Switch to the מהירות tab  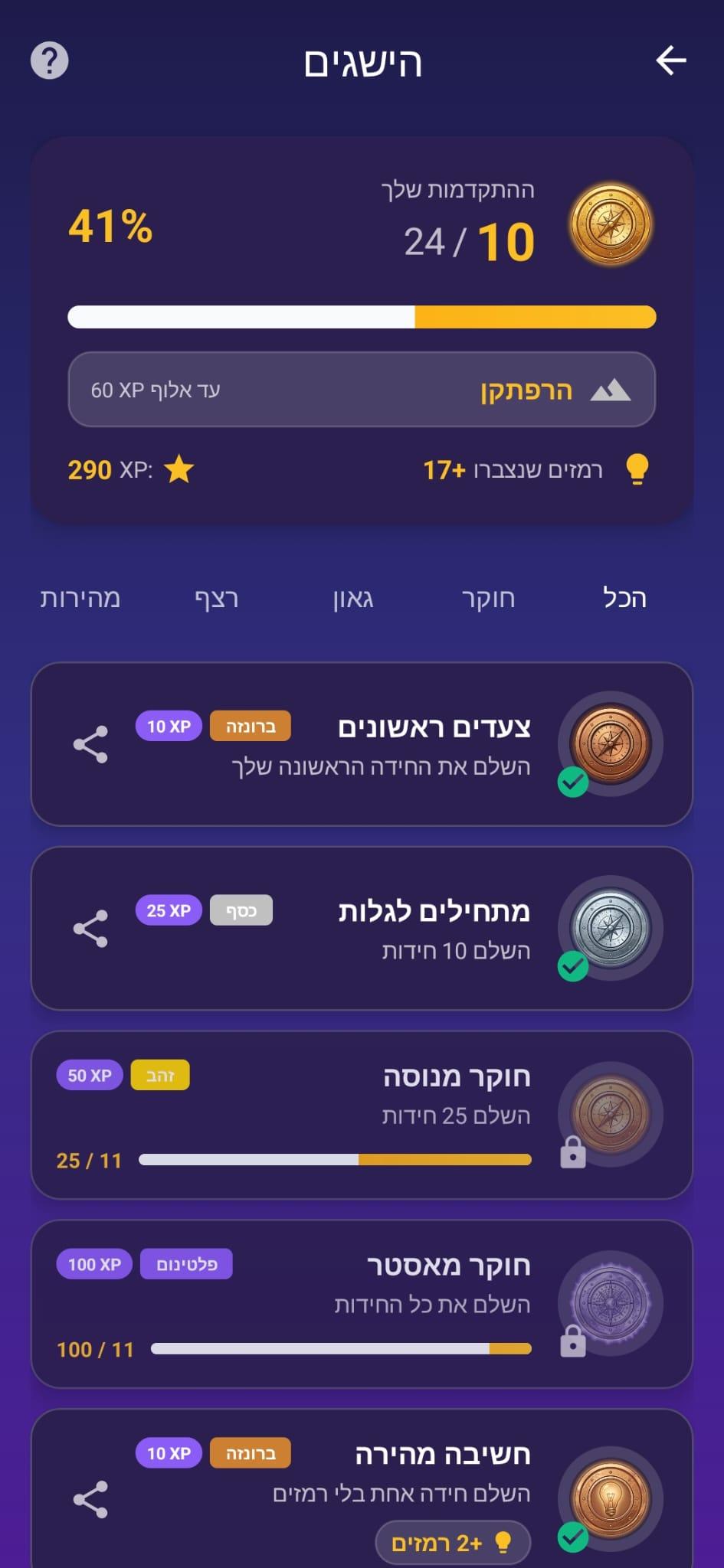click(x=79, y=599)
